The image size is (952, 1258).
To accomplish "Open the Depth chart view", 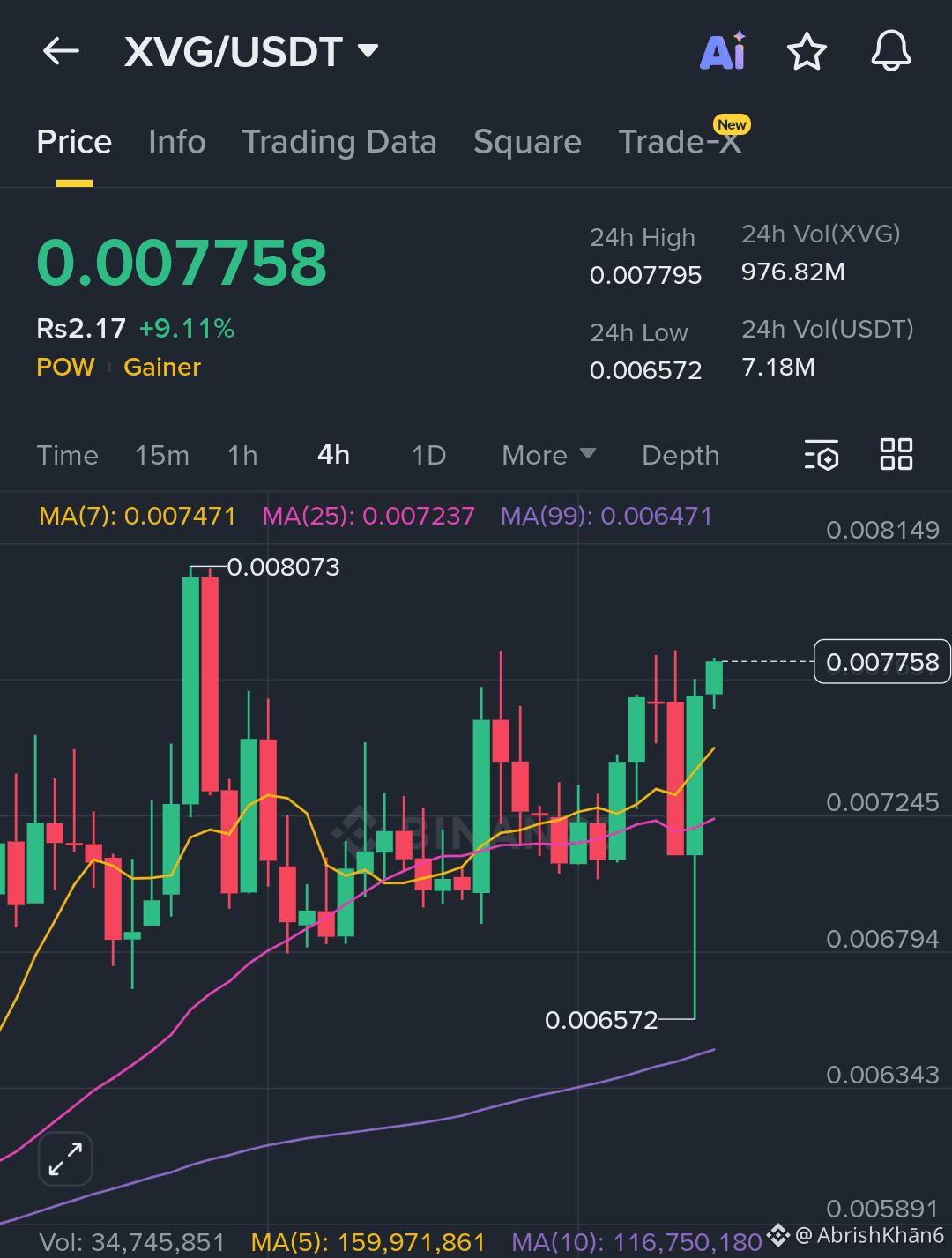I will [680, 455].
